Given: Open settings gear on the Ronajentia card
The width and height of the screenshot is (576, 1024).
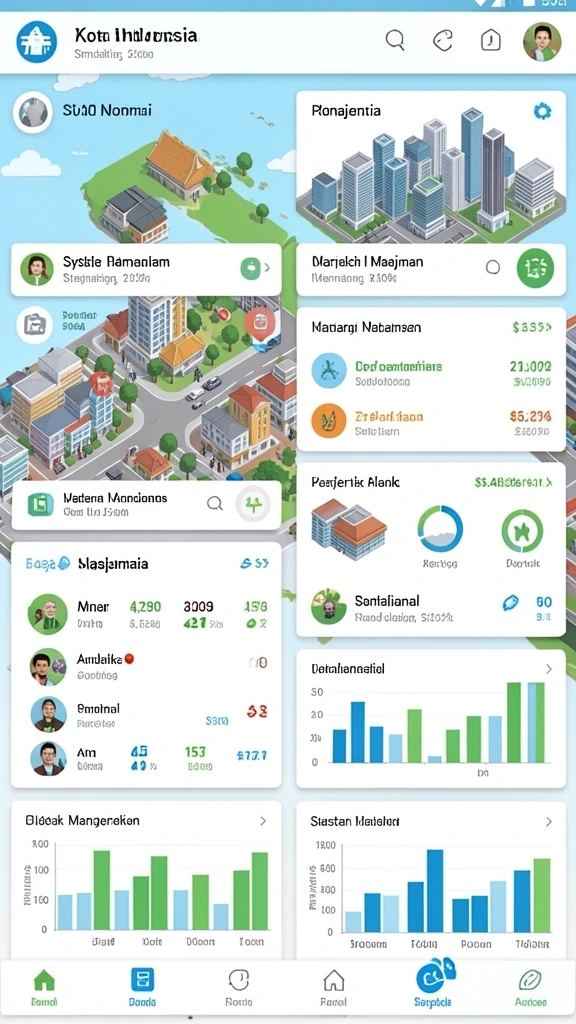Looking at the screenshot, I should (542, 111).
